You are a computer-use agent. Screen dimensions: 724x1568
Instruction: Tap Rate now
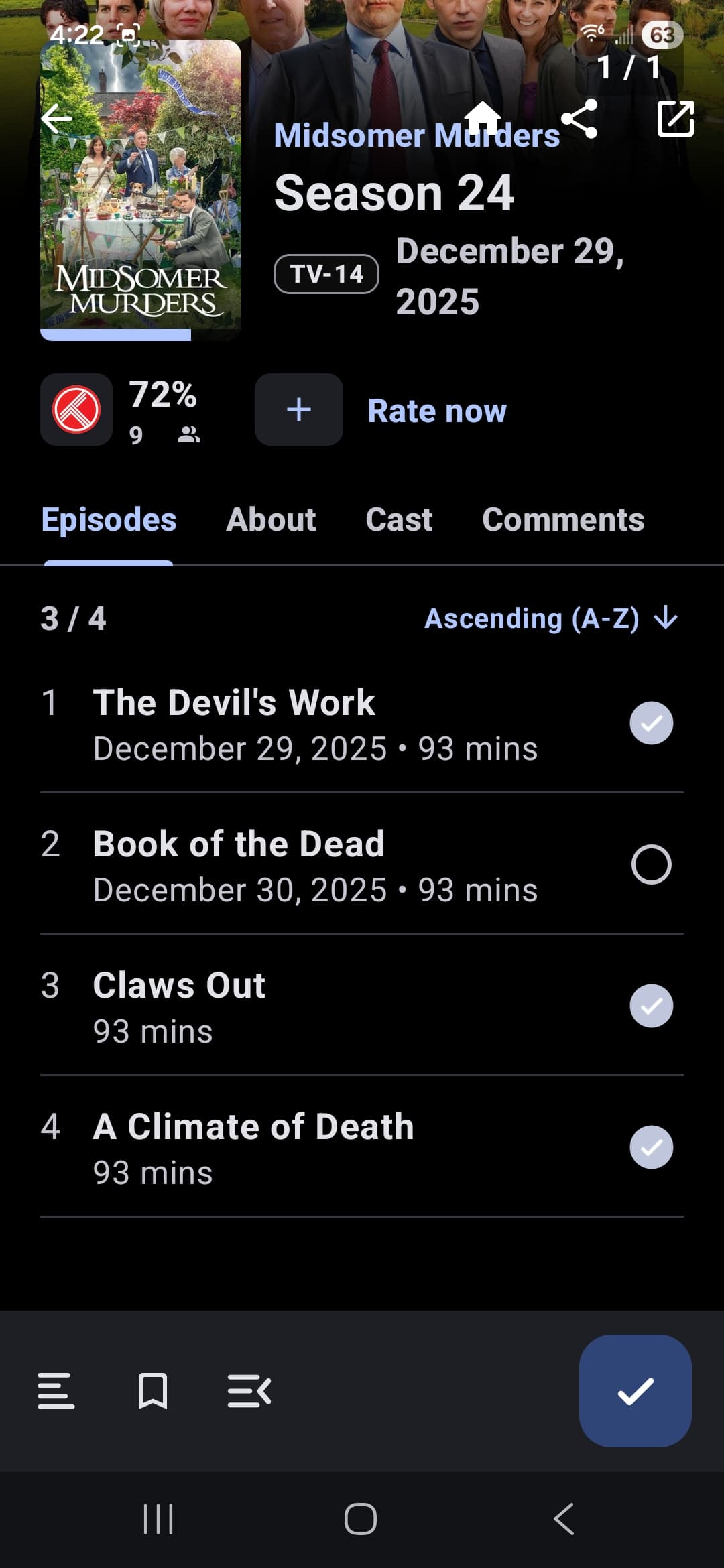coord(437,411)
